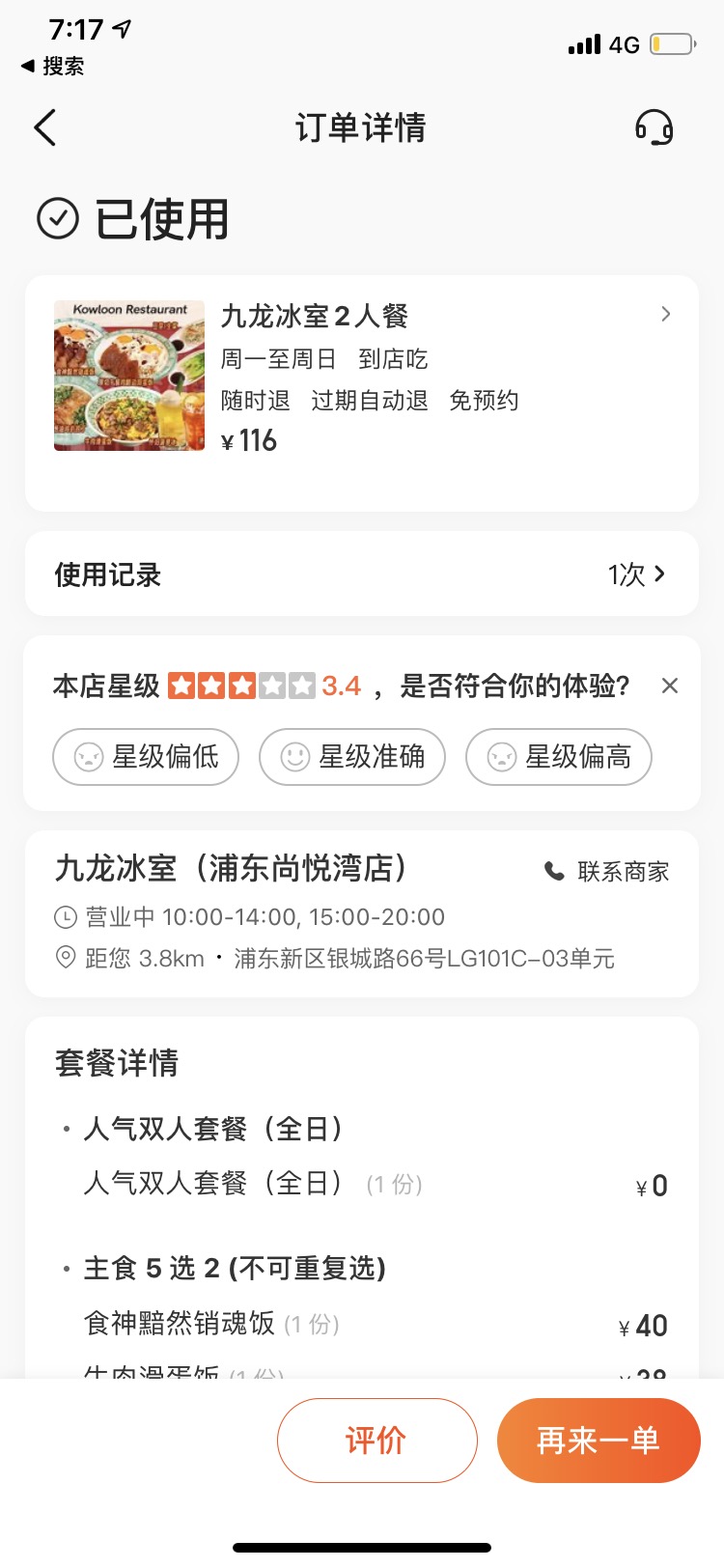Image resolution: width=724 pixels, height=1568 pixels.
Task: Open 九龙冰室（浦东尚悦湾店）store page
Action: pos(232,868)
